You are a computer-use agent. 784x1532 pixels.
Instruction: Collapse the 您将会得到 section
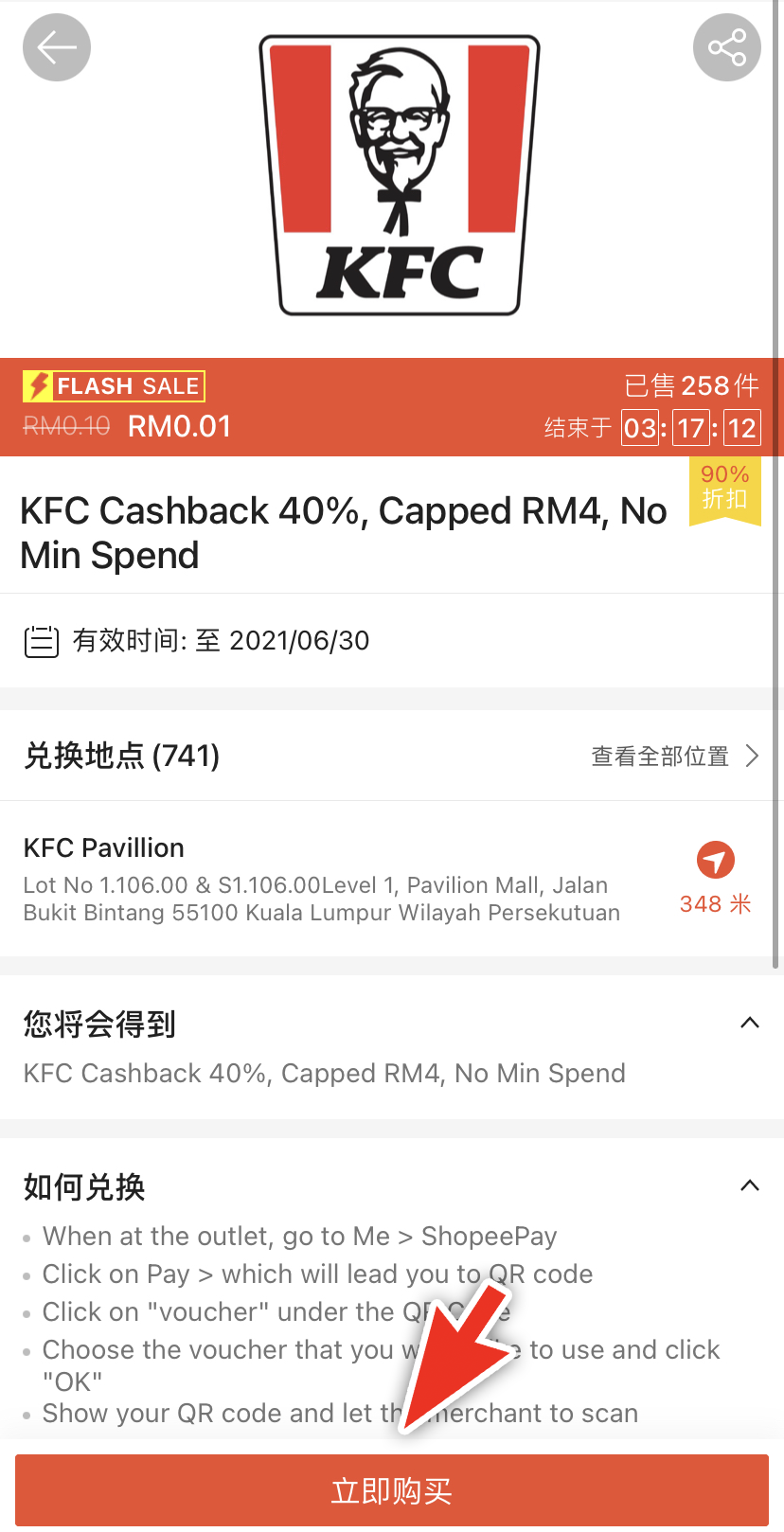tap(749, 1023)
